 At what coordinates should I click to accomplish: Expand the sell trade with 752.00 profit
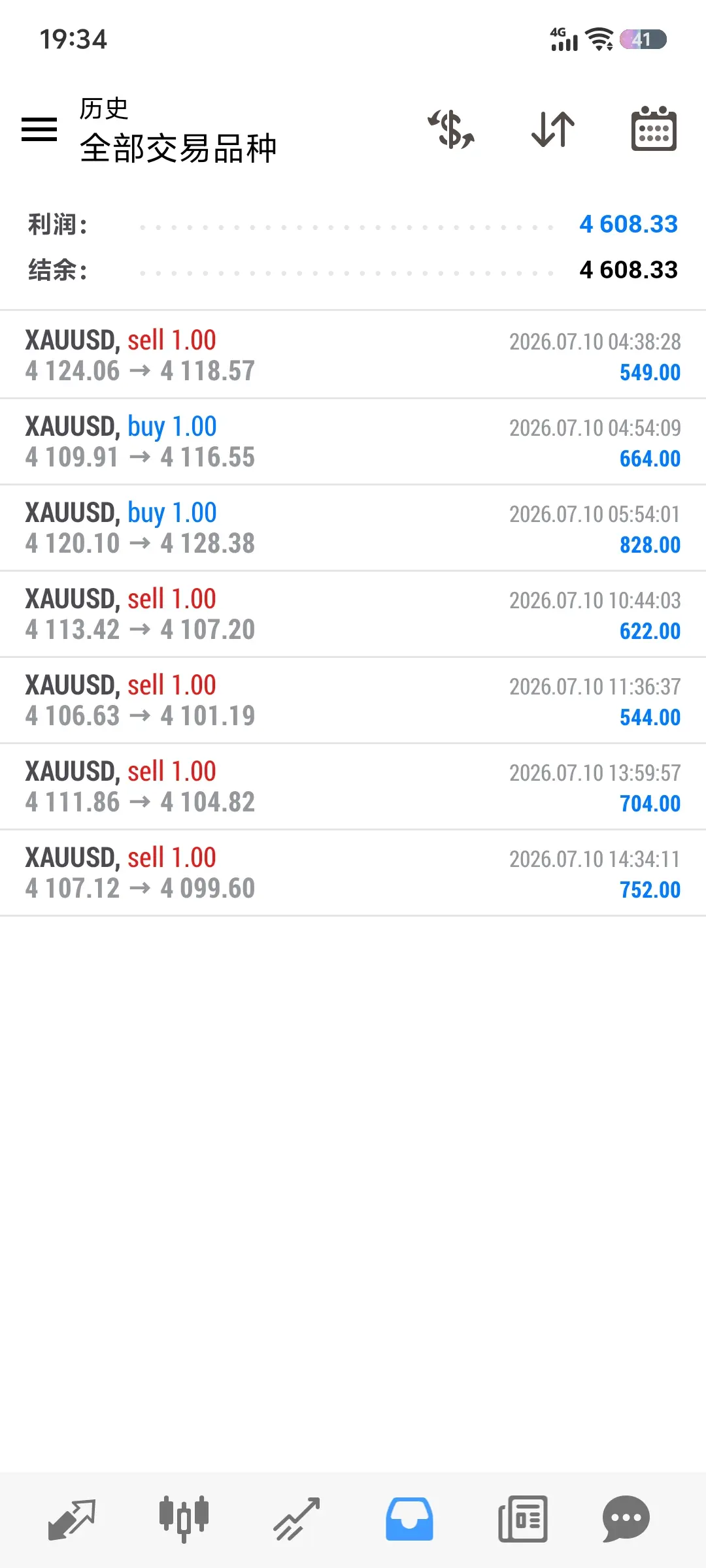coord(353,872)
